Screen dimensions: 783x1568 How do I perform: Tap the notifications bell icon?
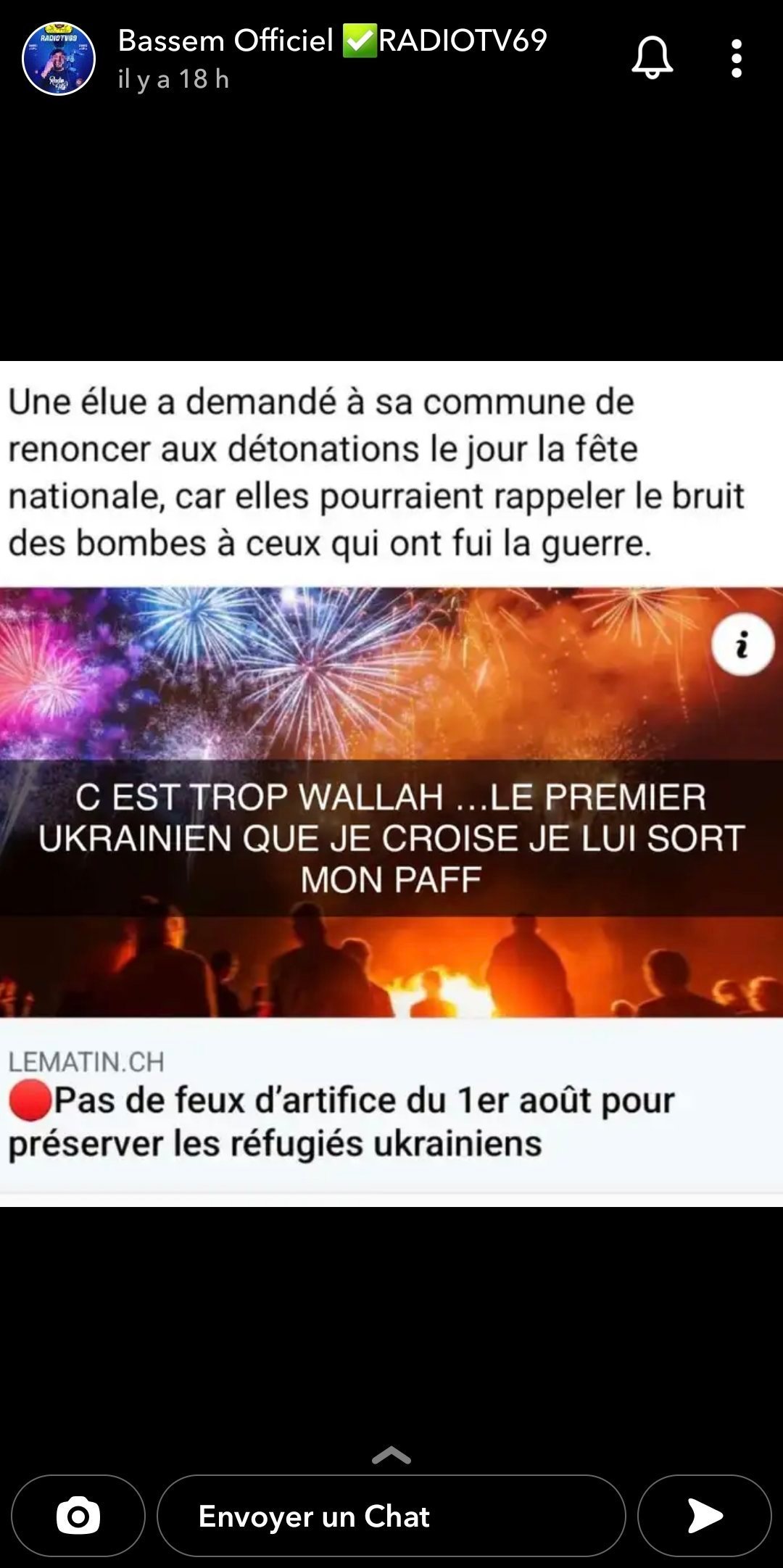pos(652,57)
